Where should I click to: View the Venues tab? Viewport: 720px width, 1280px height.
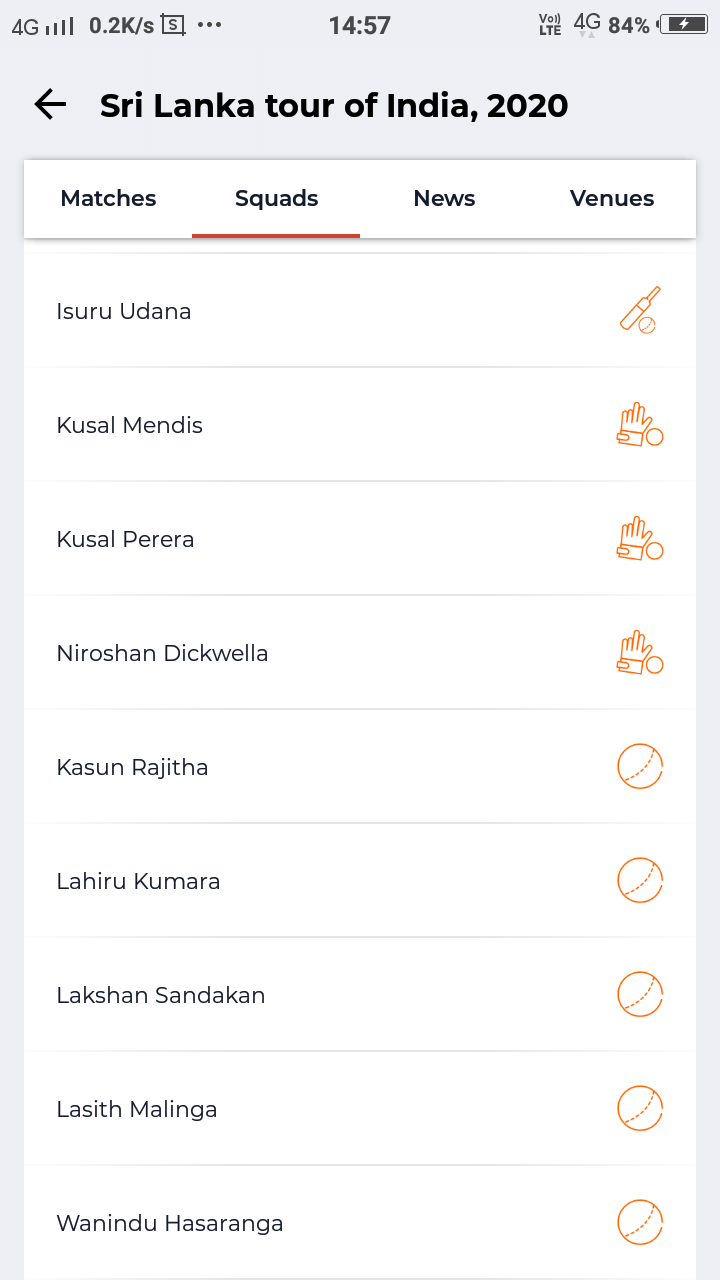pos(612,198)
